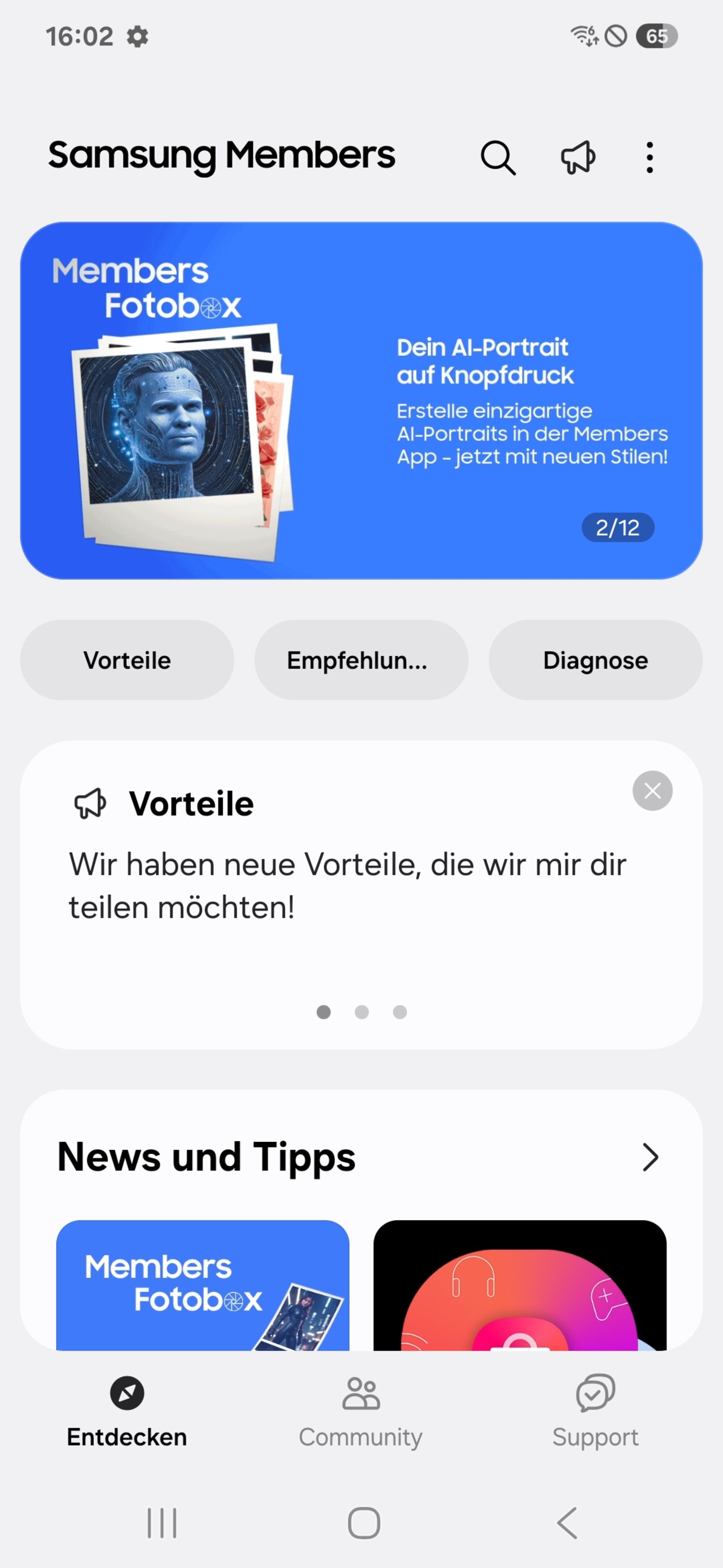Go back using the system back button

point(567,1523)
